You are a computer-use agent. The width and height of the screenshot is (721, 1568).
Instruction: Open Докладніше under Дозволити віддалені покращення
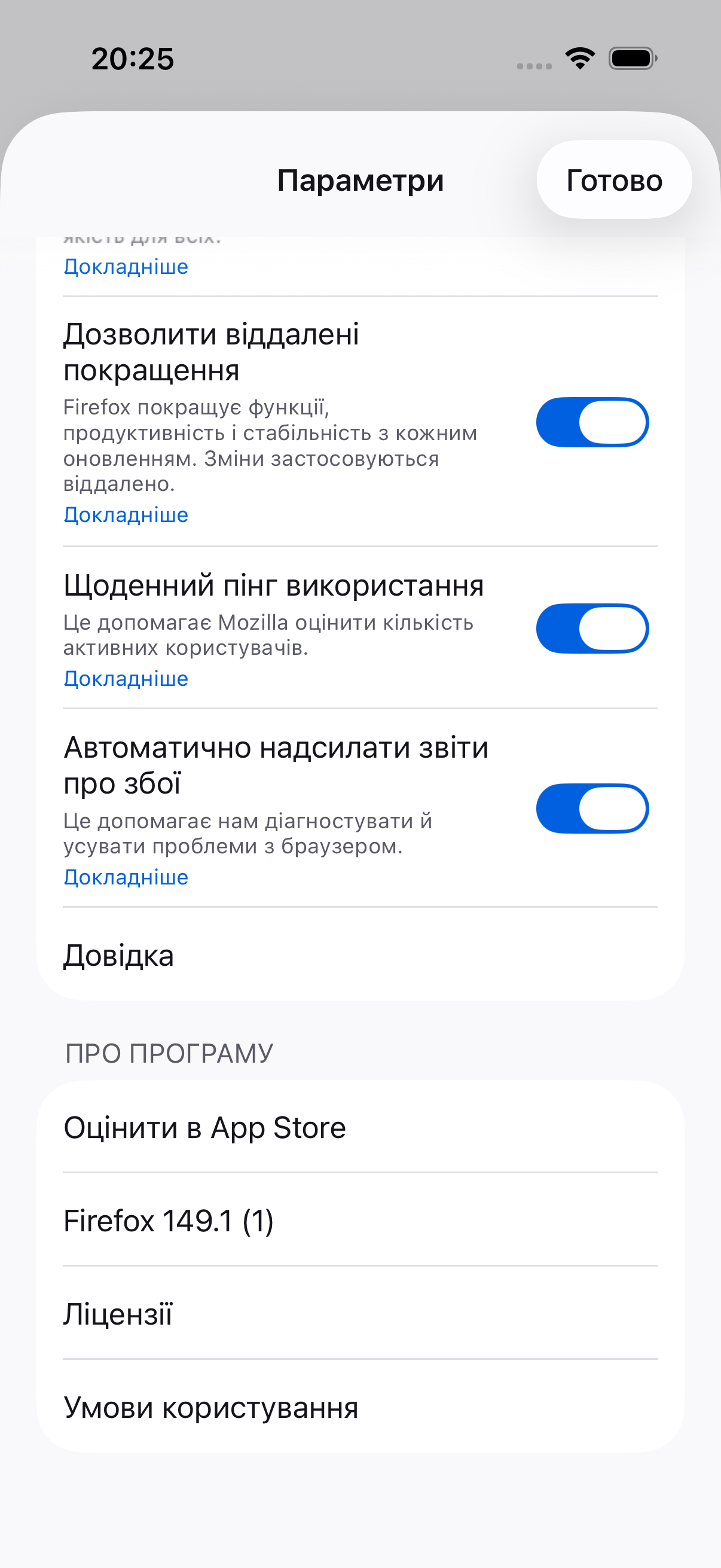click(126, 515)
